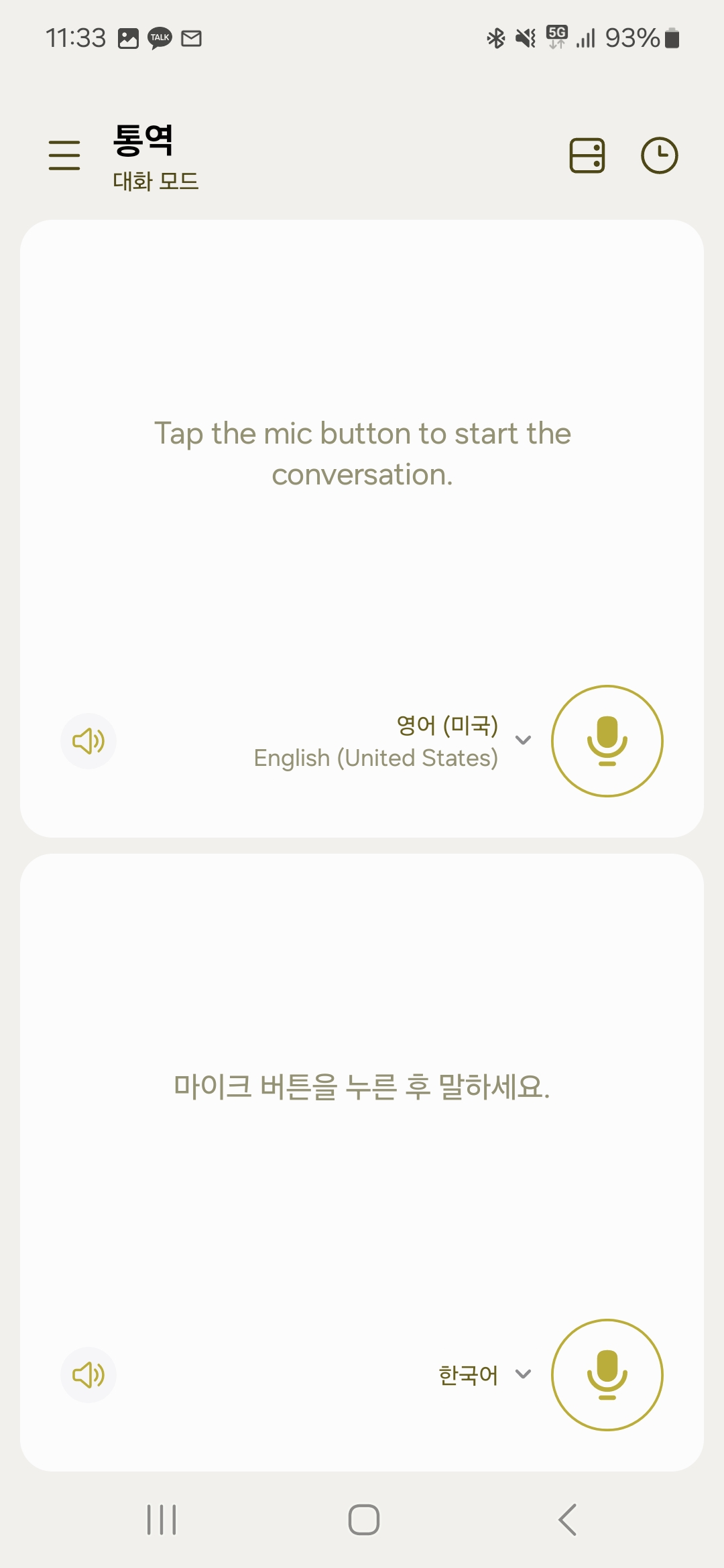Tap the recent apps button
Viewport: 724px width, 1568px height.
(x=161, y=1519)
